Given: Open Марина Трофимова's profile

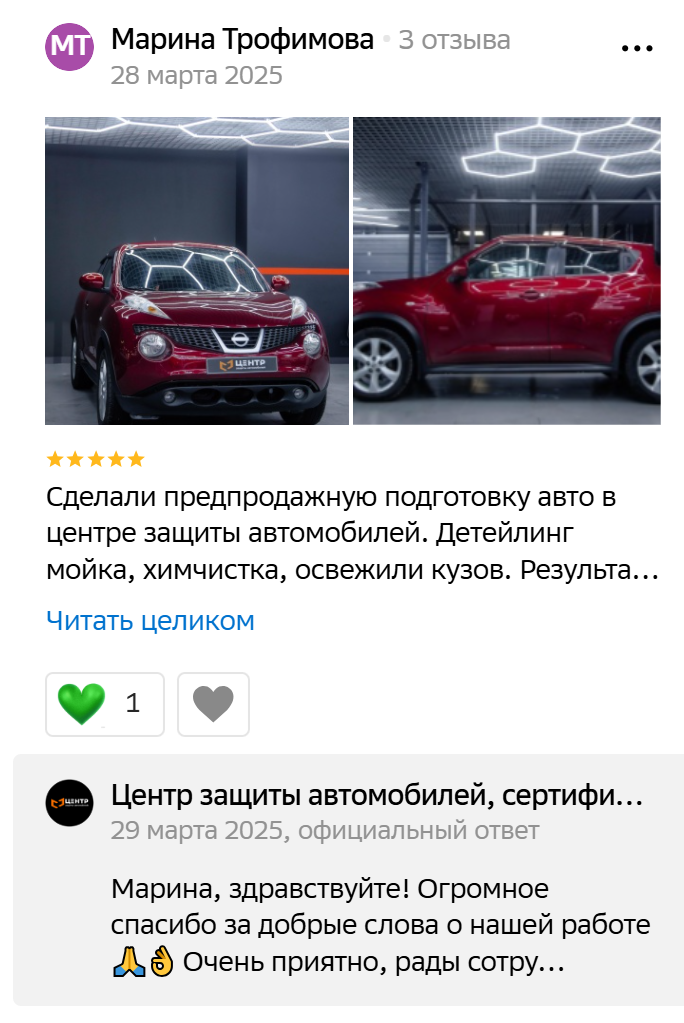Looking at the screenshot, I should [x=242, y=40].
